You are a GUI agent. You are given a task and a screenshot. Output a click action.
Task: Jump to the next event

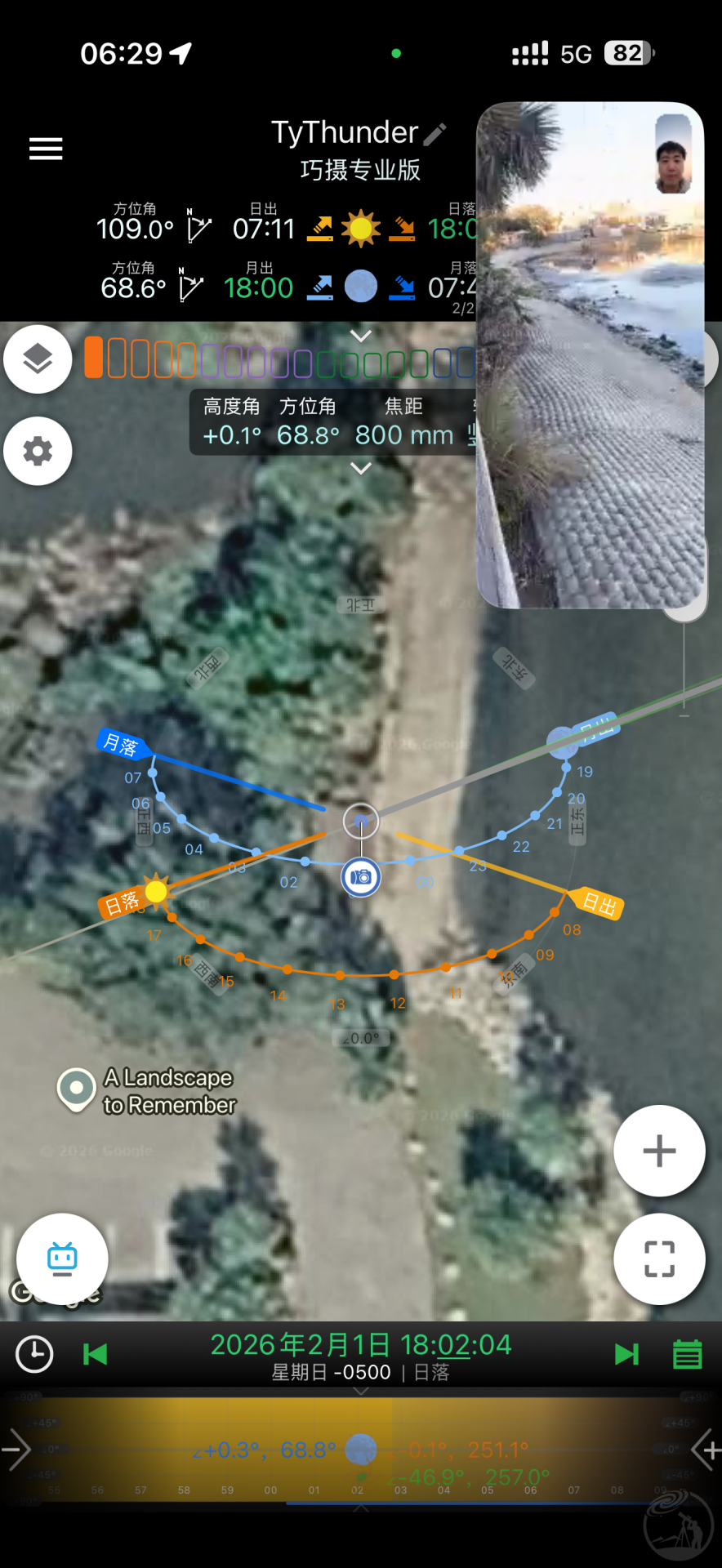pyautogui.click(x=626, y=1354)
